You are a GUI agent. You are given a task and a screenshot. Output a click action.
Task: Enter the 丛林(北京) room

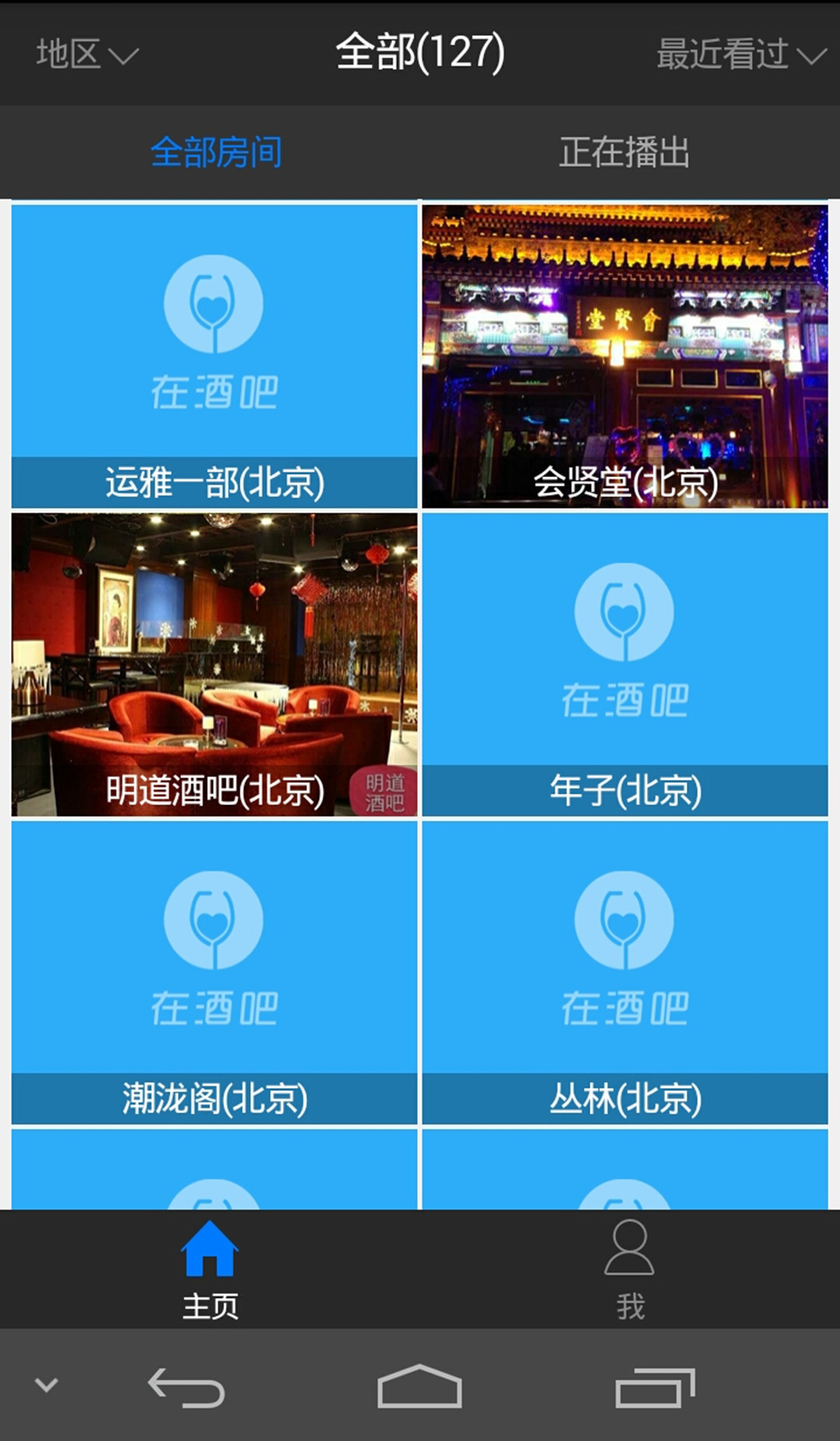pyautogui.click(x=625, y=973)
